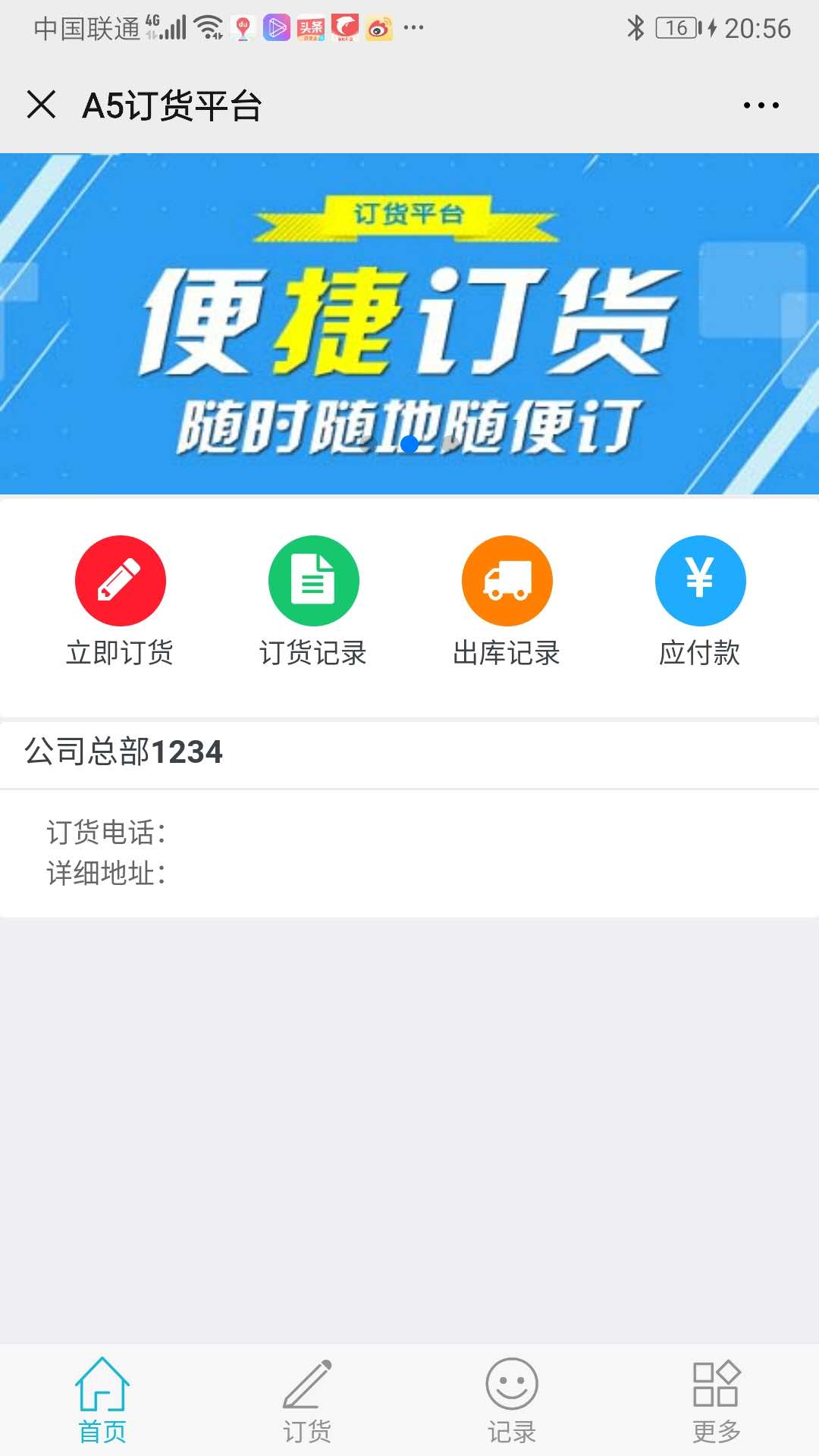Image resolution: width=819 pixels, height=1456 pixels.
Task: Switch to the 首页 tab
Action: pos(102,1400)
